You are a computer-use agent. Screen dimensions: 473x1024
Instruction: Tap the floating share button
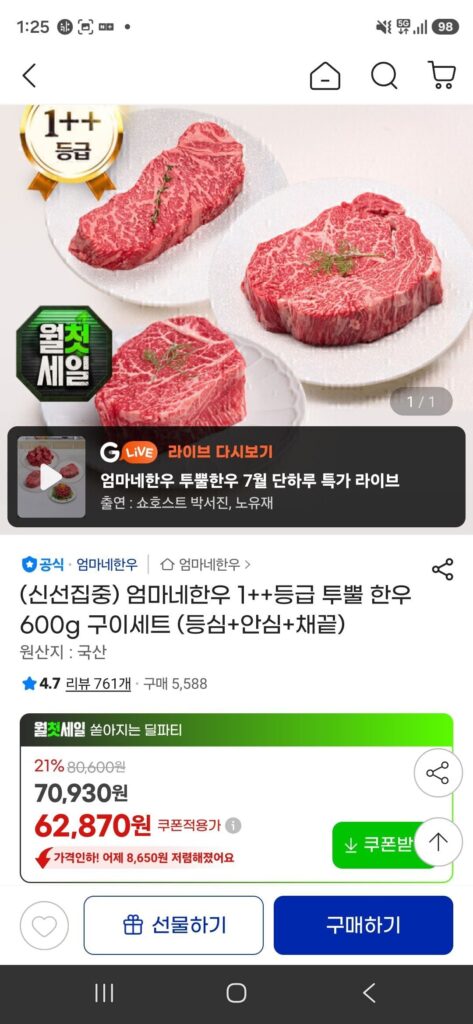click(438, 773)
